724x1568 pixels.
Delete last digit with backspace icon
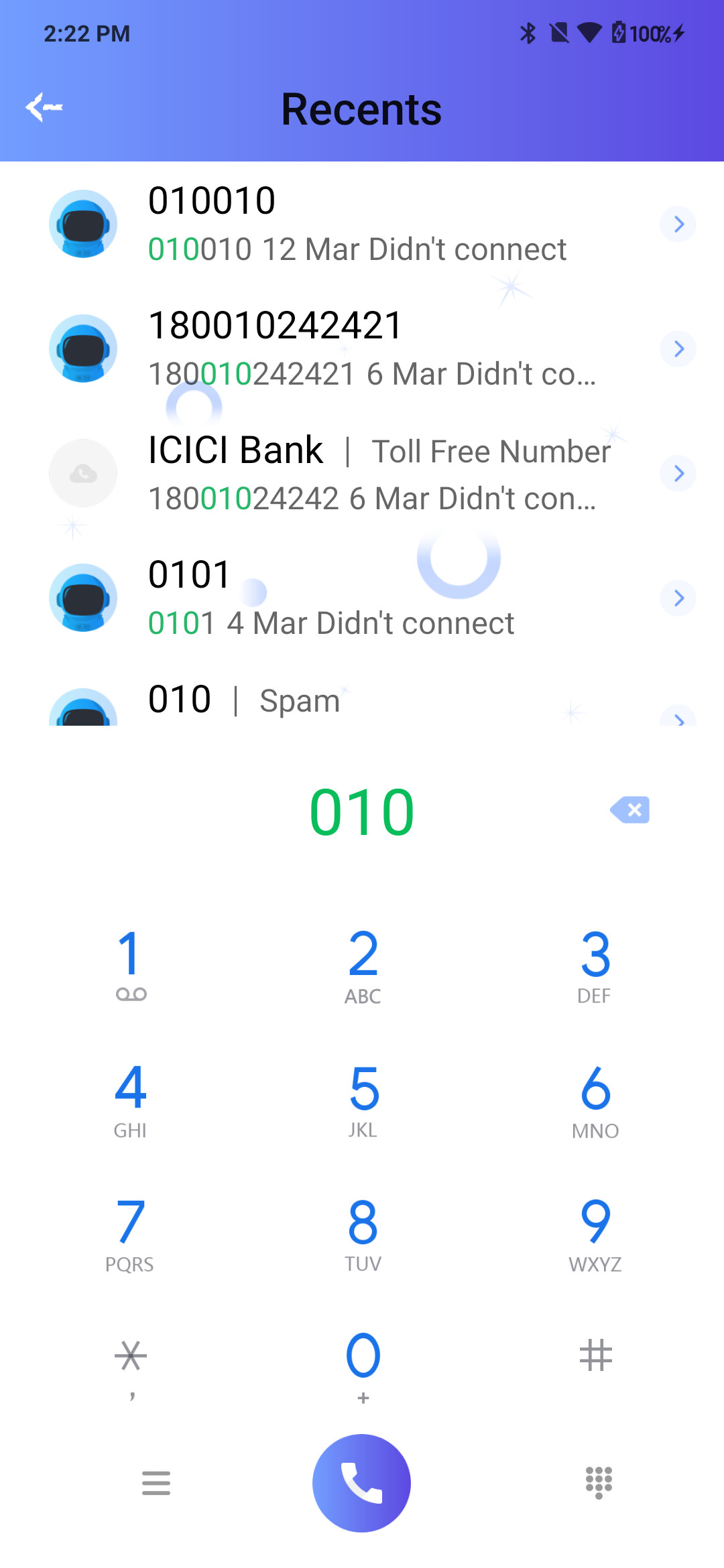coord(630,810)
